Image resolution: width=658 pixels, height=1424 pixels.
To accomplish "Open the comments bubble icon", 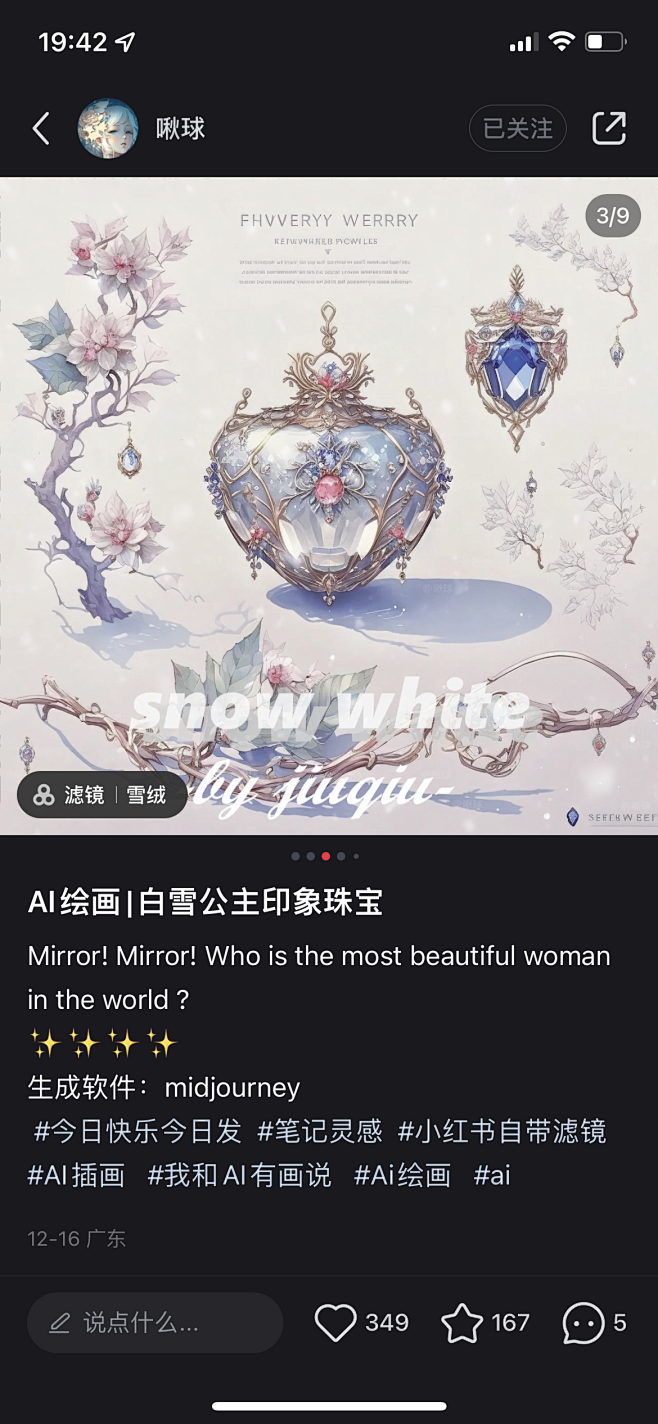I will [583, 1323].
